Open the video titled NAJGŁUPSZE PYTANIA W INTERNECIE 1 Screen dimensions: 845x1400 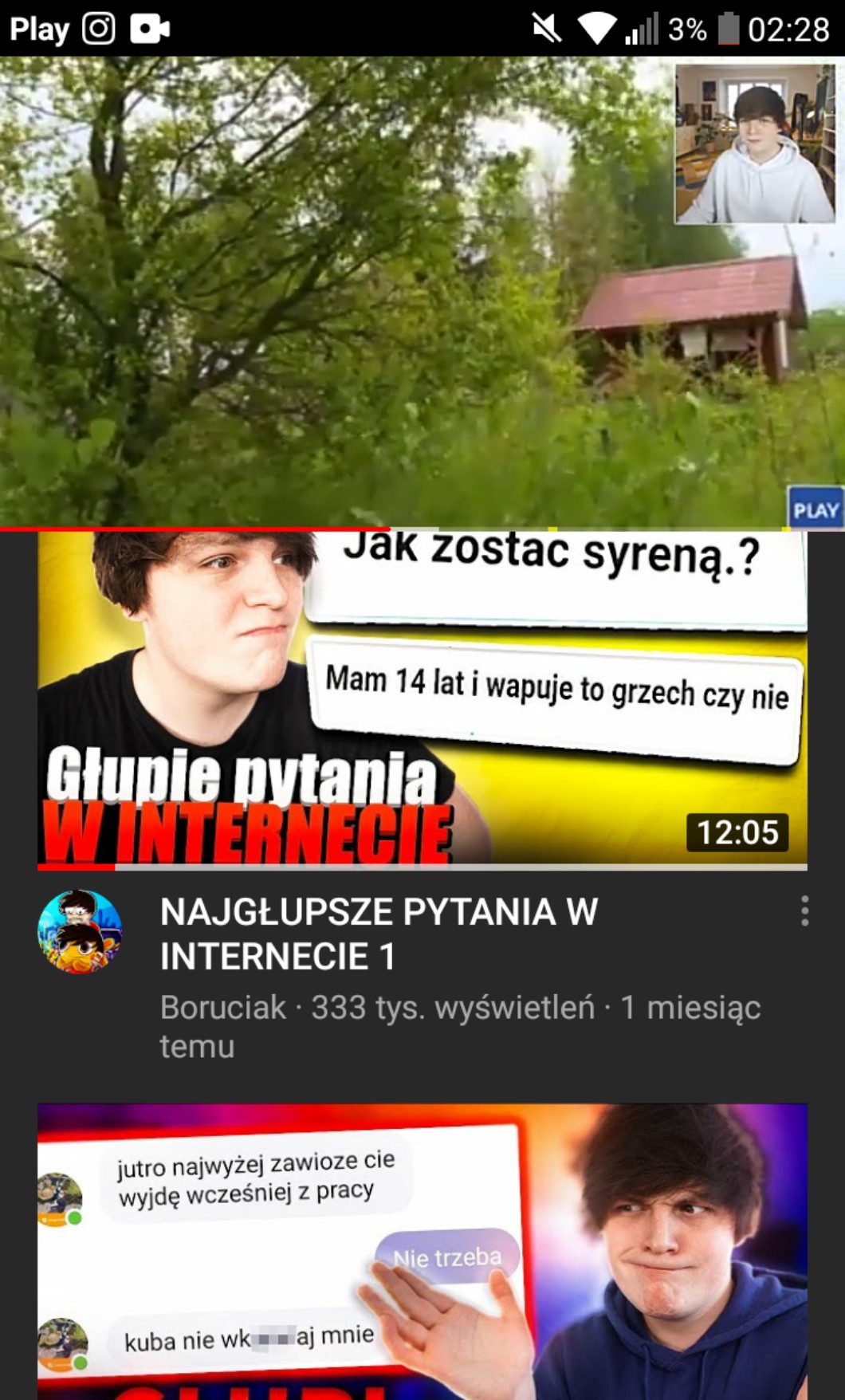(x=379, y=933)
